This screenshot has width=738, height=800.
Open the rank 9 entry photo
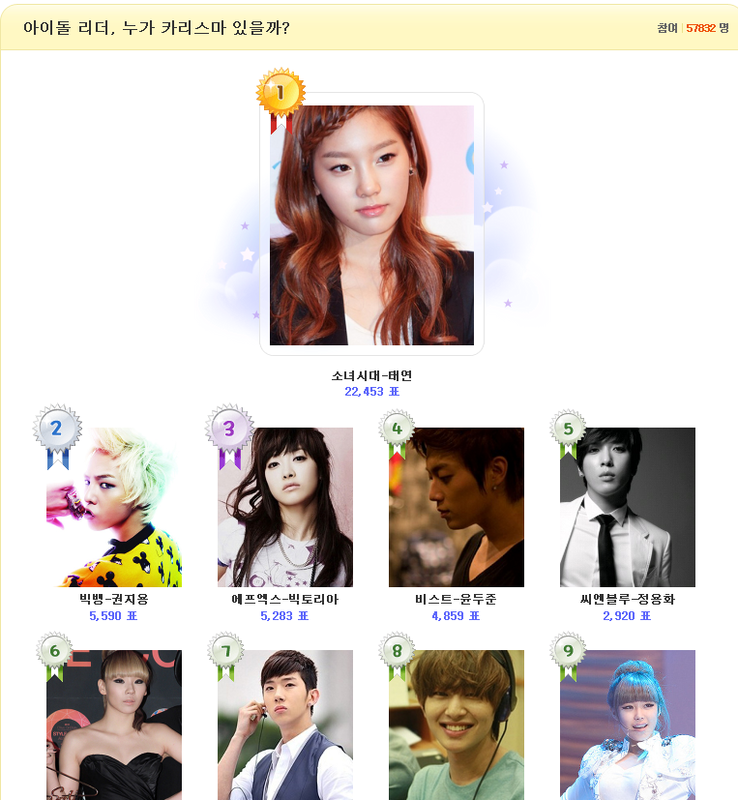(x=627, y=725)
